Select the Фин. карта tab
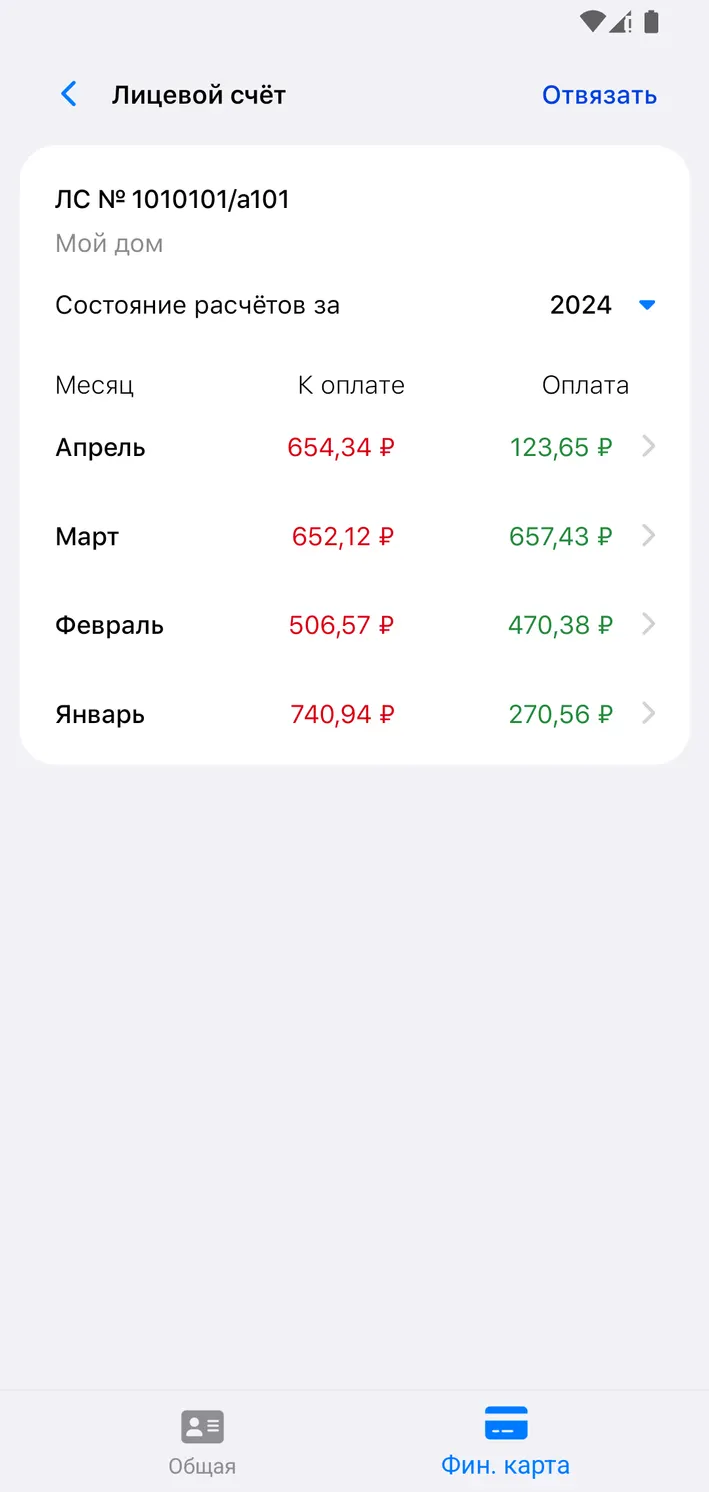 (x=505, y=1442)
